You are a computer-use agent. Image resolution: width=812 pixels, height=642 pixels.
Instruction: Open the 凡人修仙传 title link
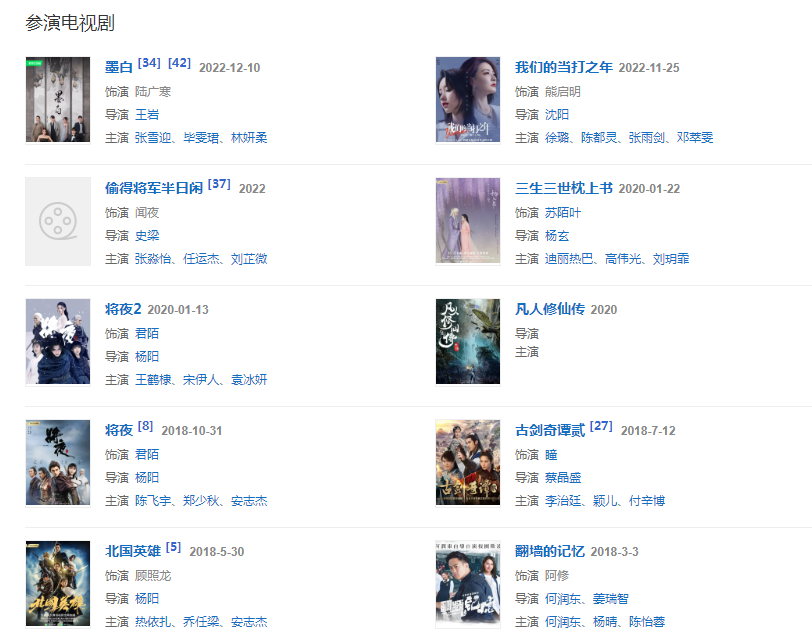point(549,309)
